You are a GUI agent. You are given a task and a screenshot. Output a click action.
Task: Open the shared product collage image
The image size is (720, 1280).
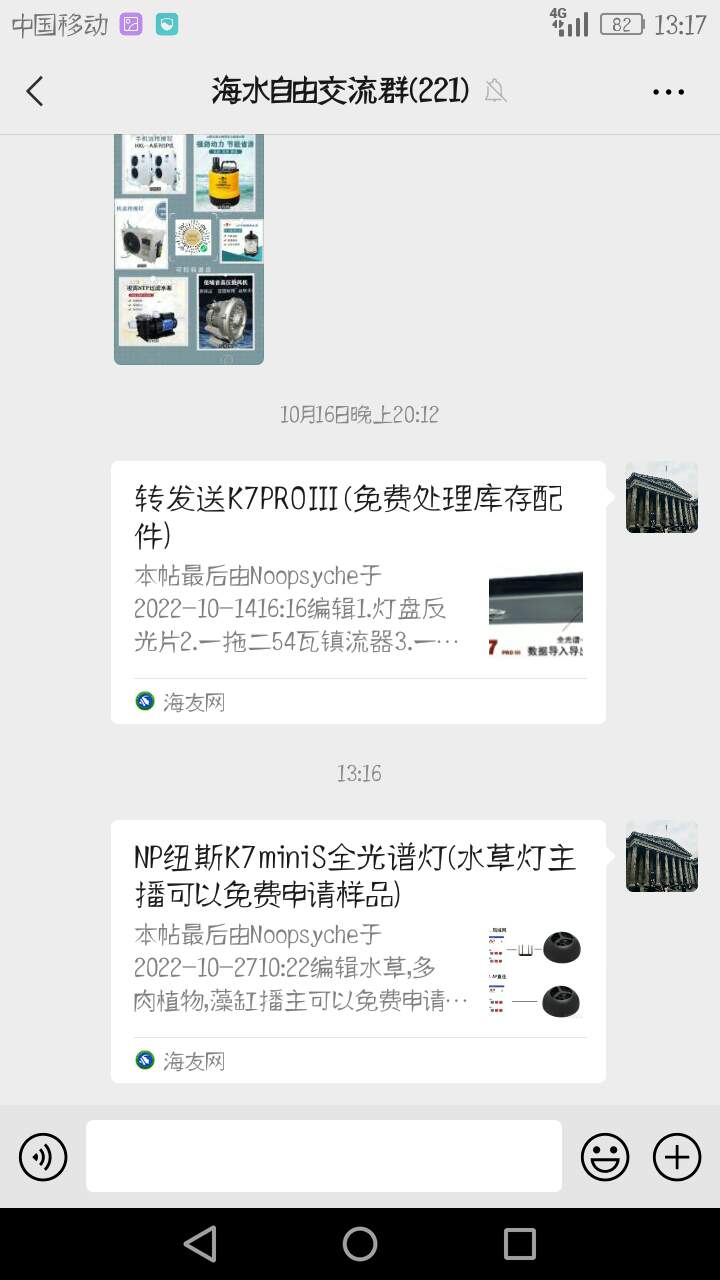189,249
